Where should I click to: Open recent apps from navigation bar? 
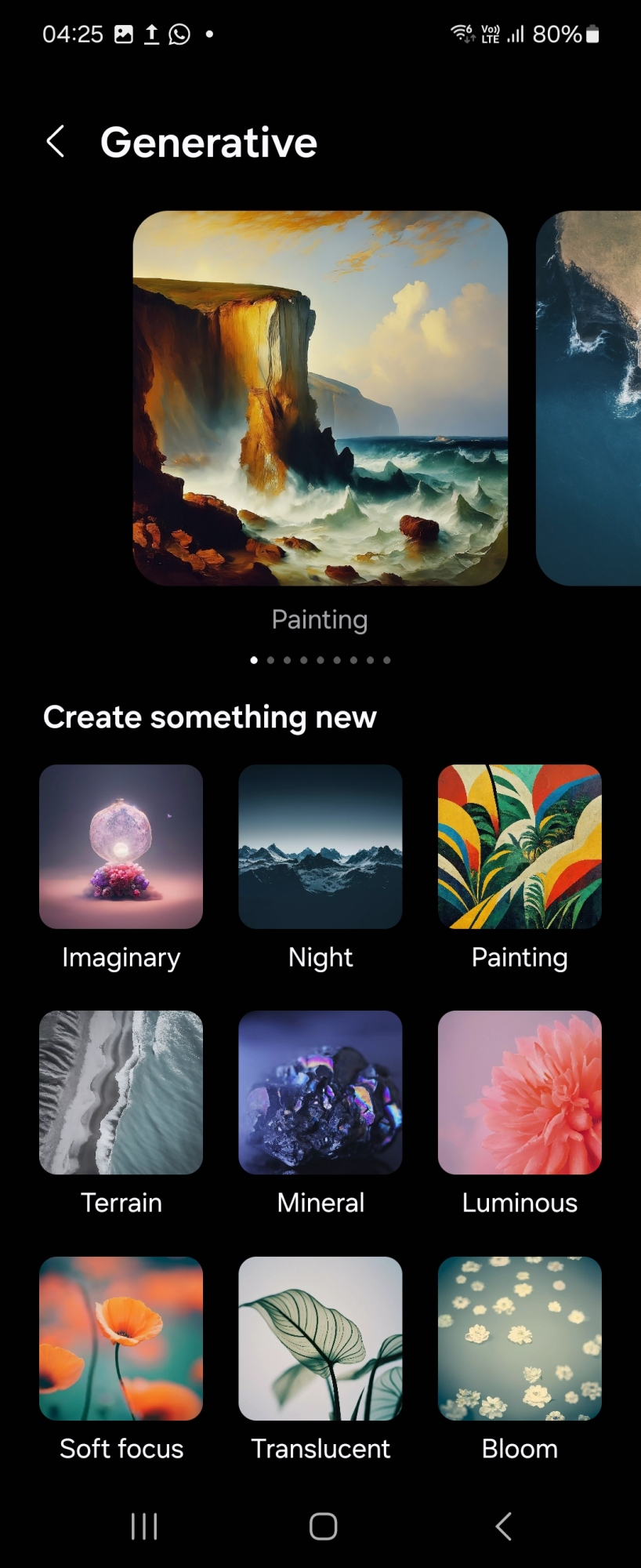coord(144,1526)
